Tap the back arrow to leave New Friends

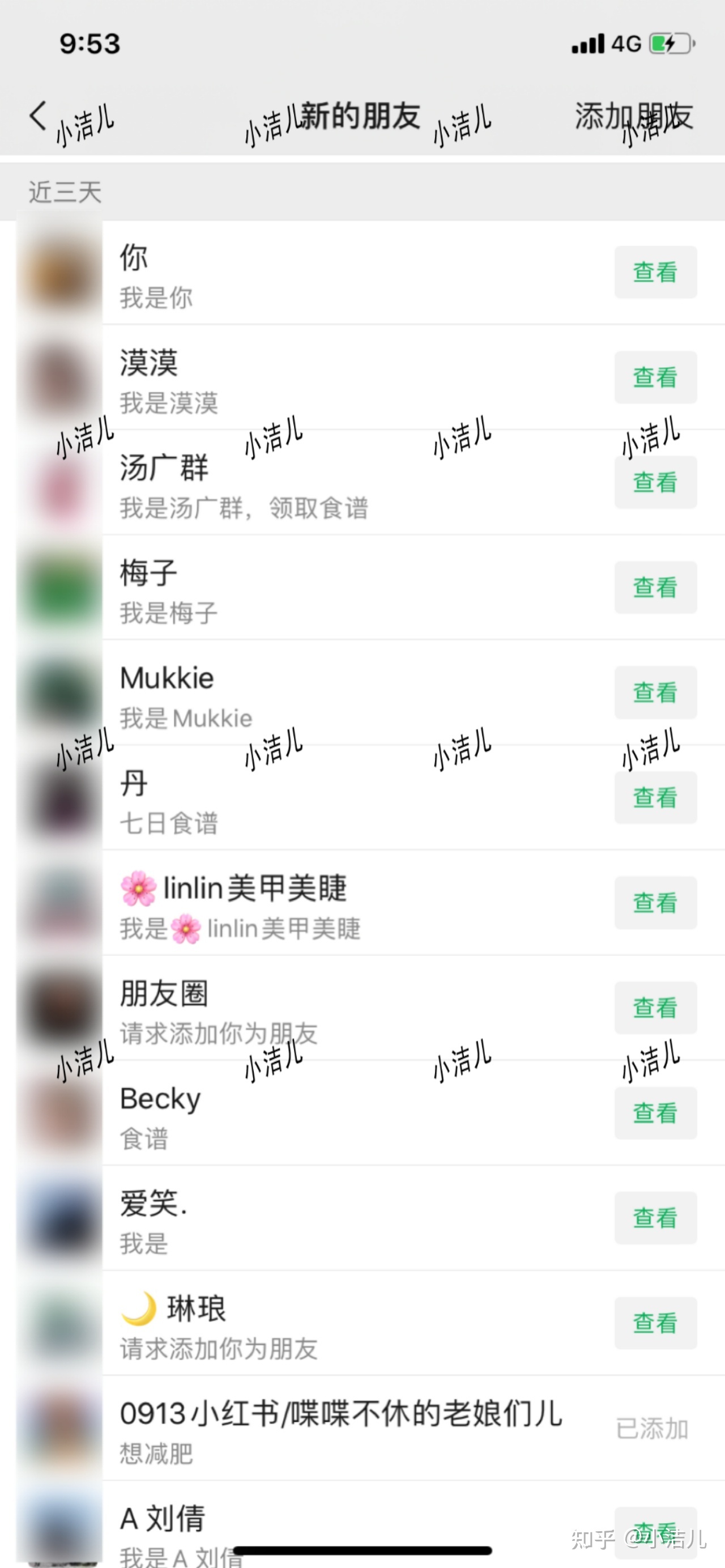(38, 117)
